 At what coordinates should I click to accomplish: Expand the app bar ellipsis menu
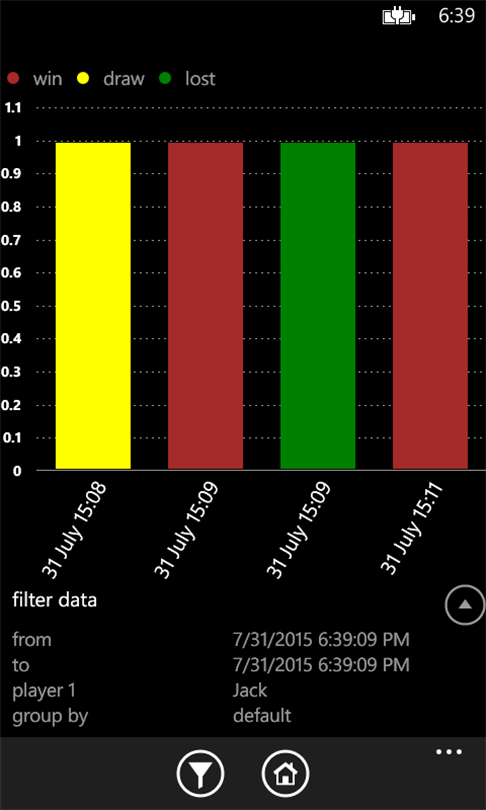[x=449, y=752]
